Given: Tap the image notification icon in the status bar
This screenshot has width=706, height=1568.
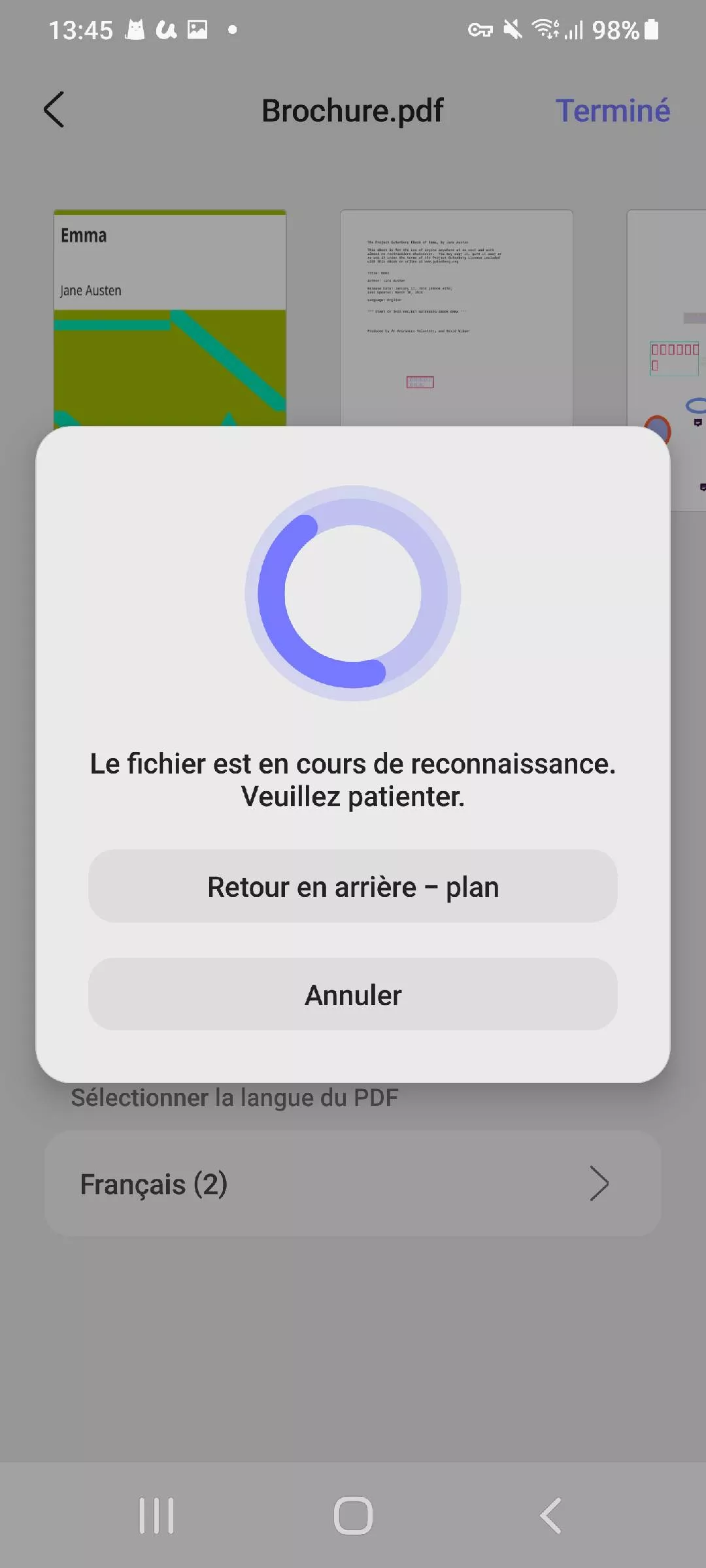Looking at the screenshot, I should [196, 29].
